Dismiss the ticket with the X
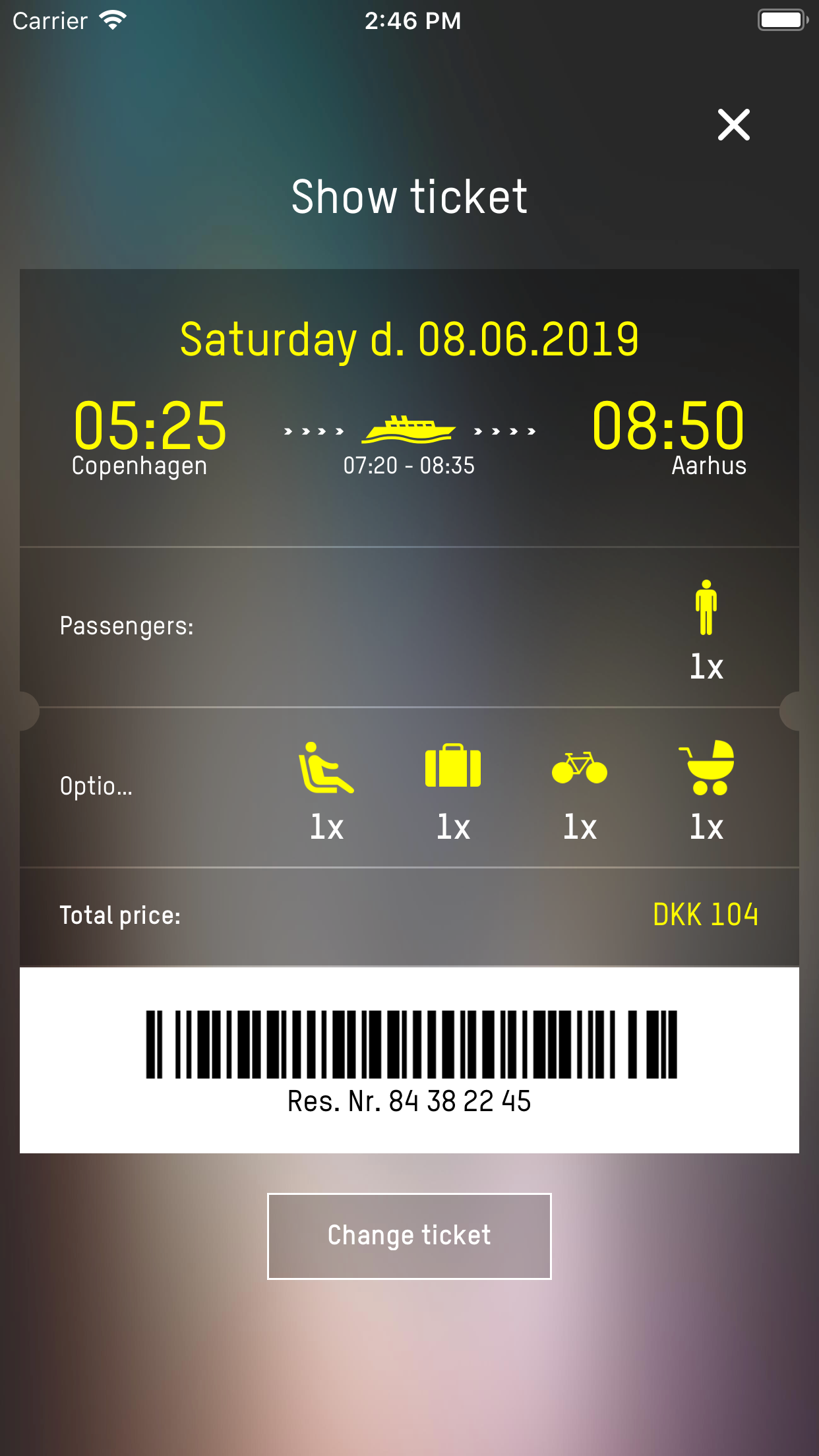Image resolution: width=819 pixels, height=1456 pixels. pyautogui.click(x=734, y=125)
